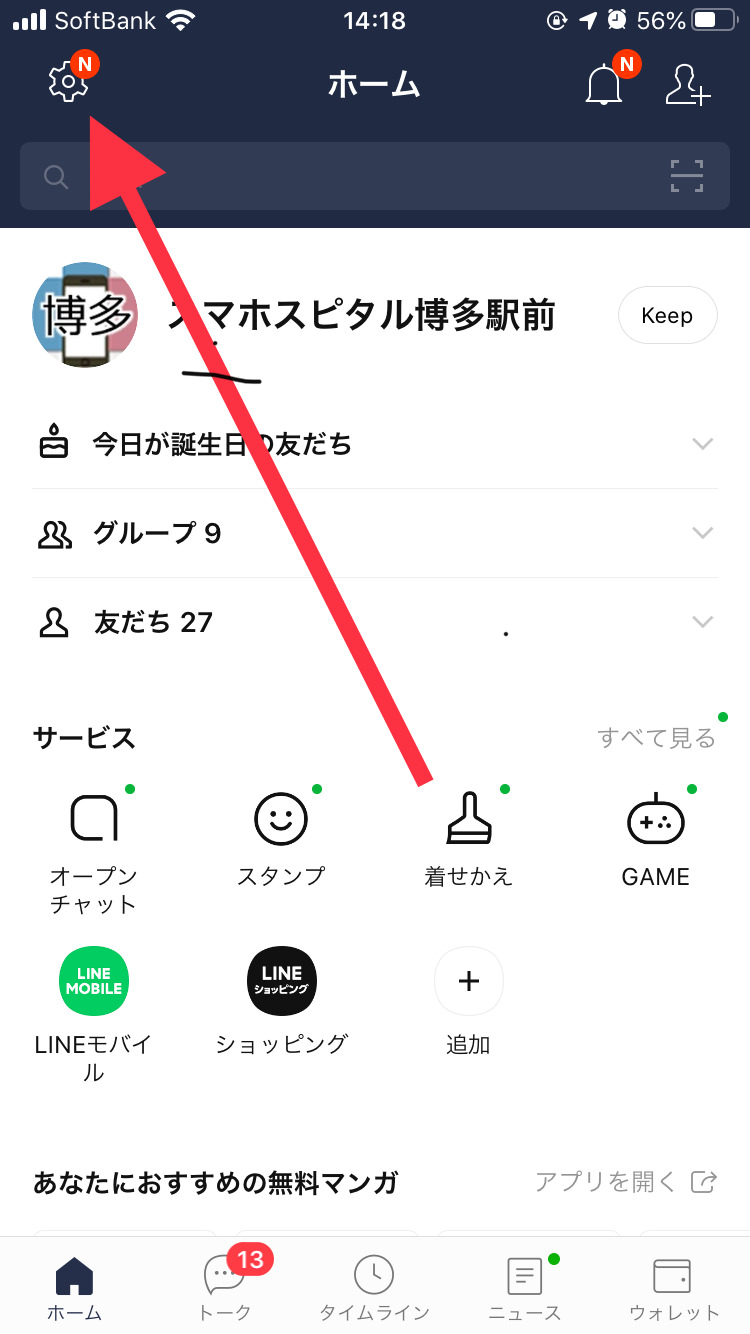Viewport: 750px width, 1334px height.
Task: Open the notifications bell
Action: click(x=604, y=86)
